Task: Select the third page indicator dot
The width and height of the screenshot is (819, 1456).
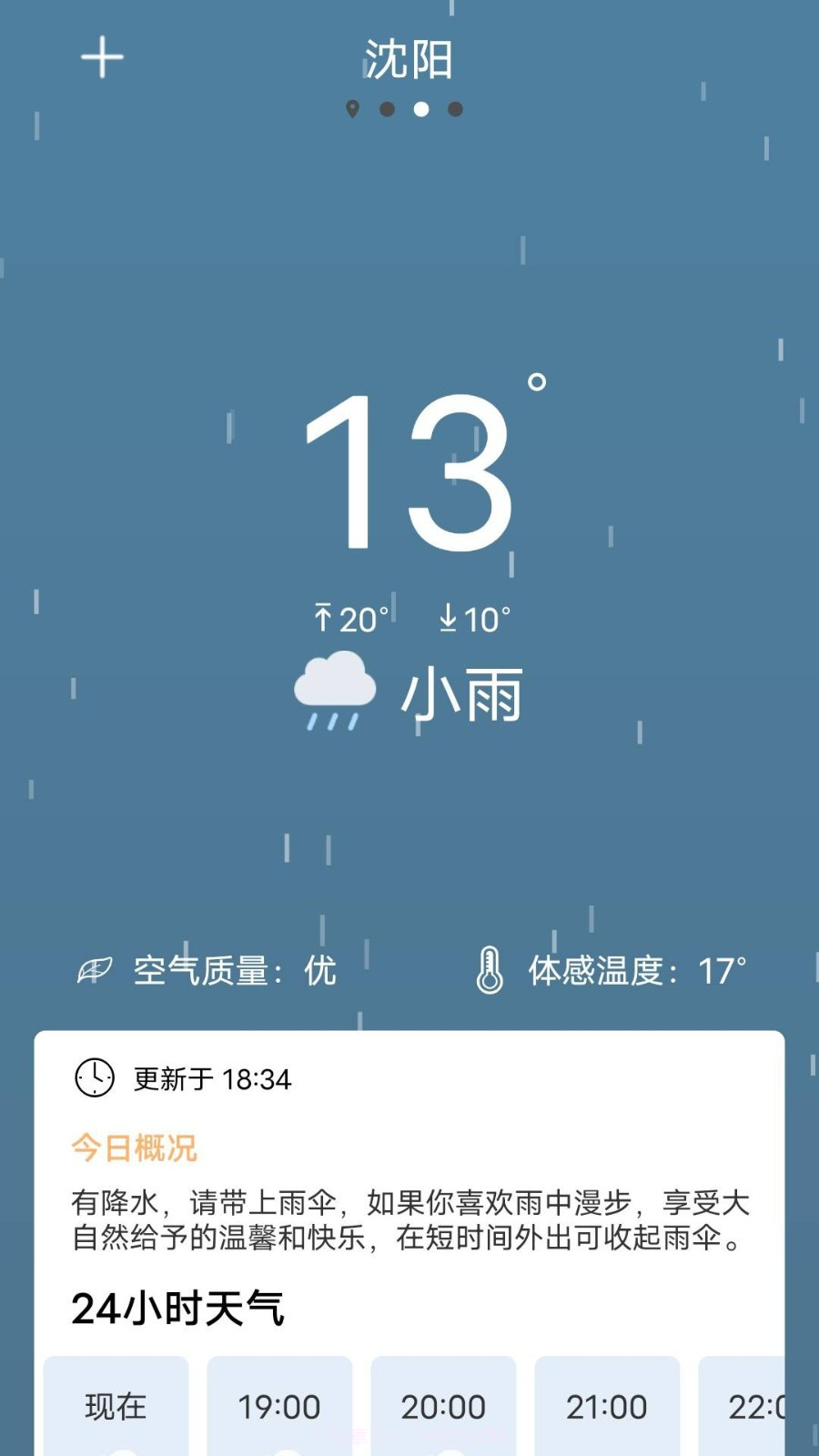Action: tap(420, 107)
